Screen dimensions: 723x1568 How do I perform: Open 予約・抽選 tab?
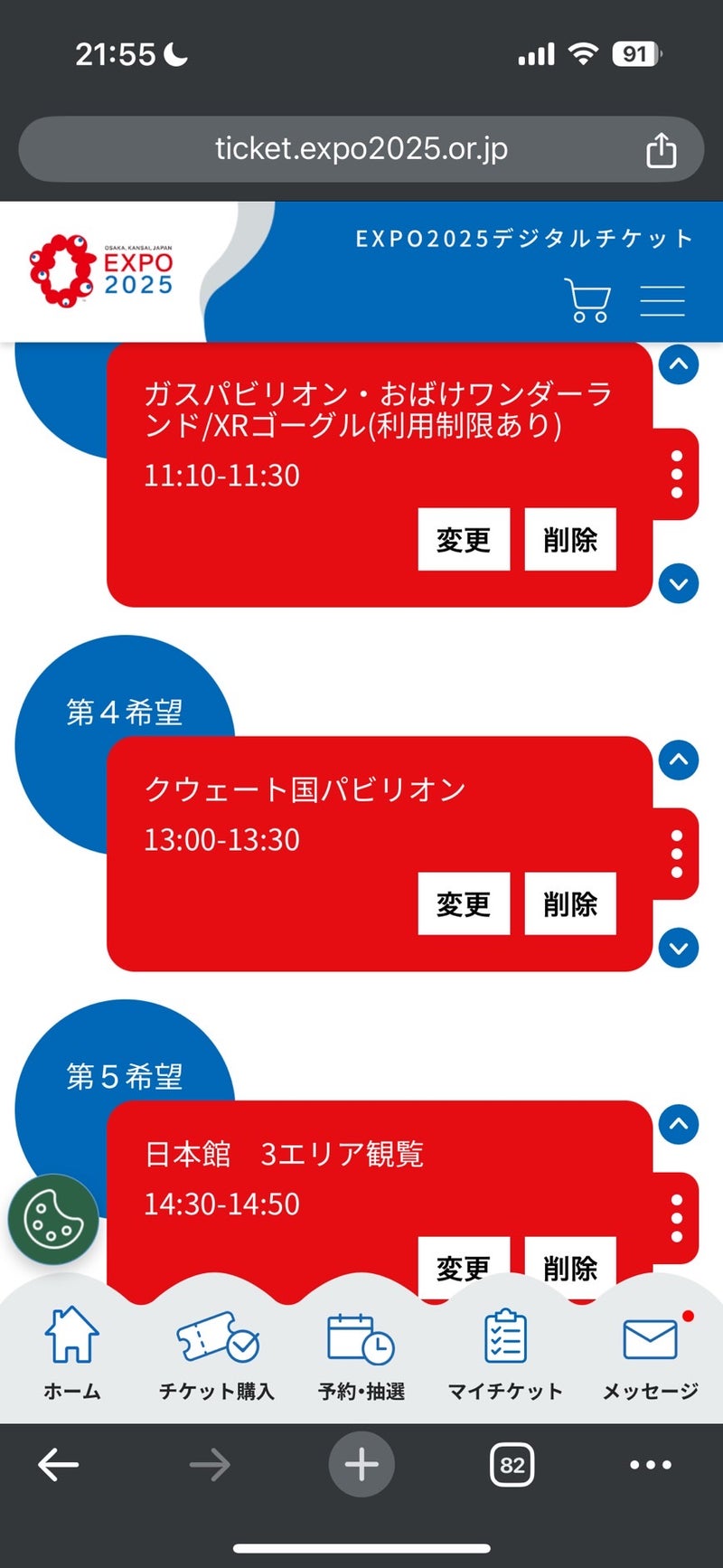(x=361, y=1353)
